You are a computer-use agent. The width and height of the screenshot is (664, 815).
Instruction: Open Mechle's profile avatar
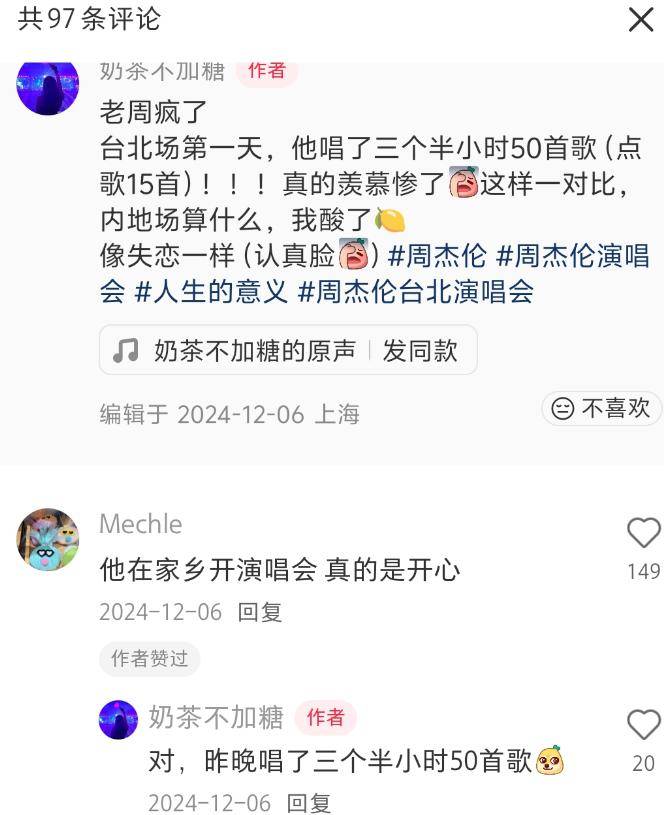pyautogui.click(x=47, y=540)
